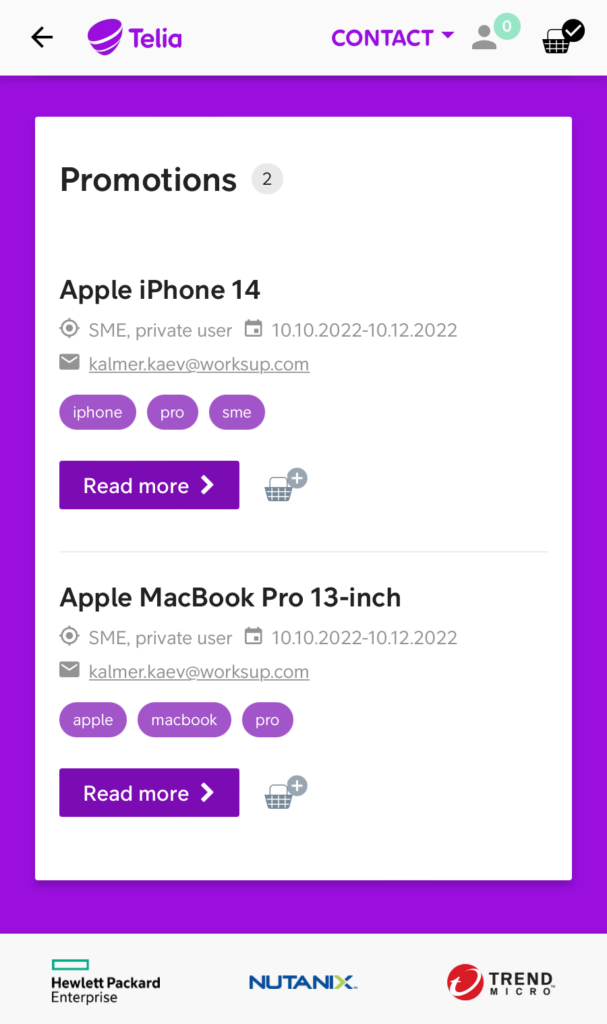Read more about Apple iPhone 14
The width and height of the screenshot is (607, 1024).
pyautogui.click(x=149, y=485)
